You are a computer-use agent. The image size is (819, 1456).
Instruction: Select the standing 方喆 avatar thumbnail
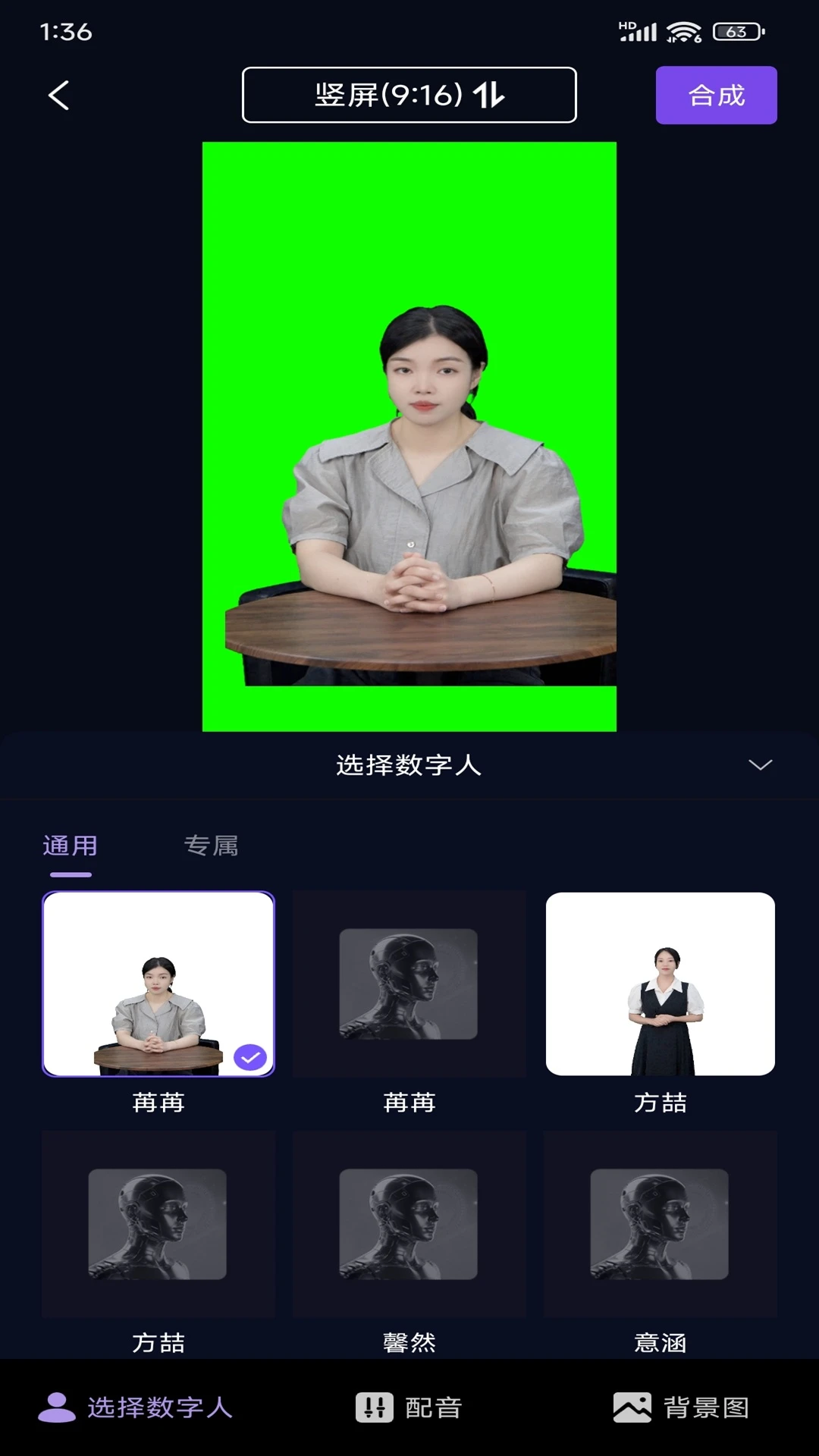click(x=661, y=984)
